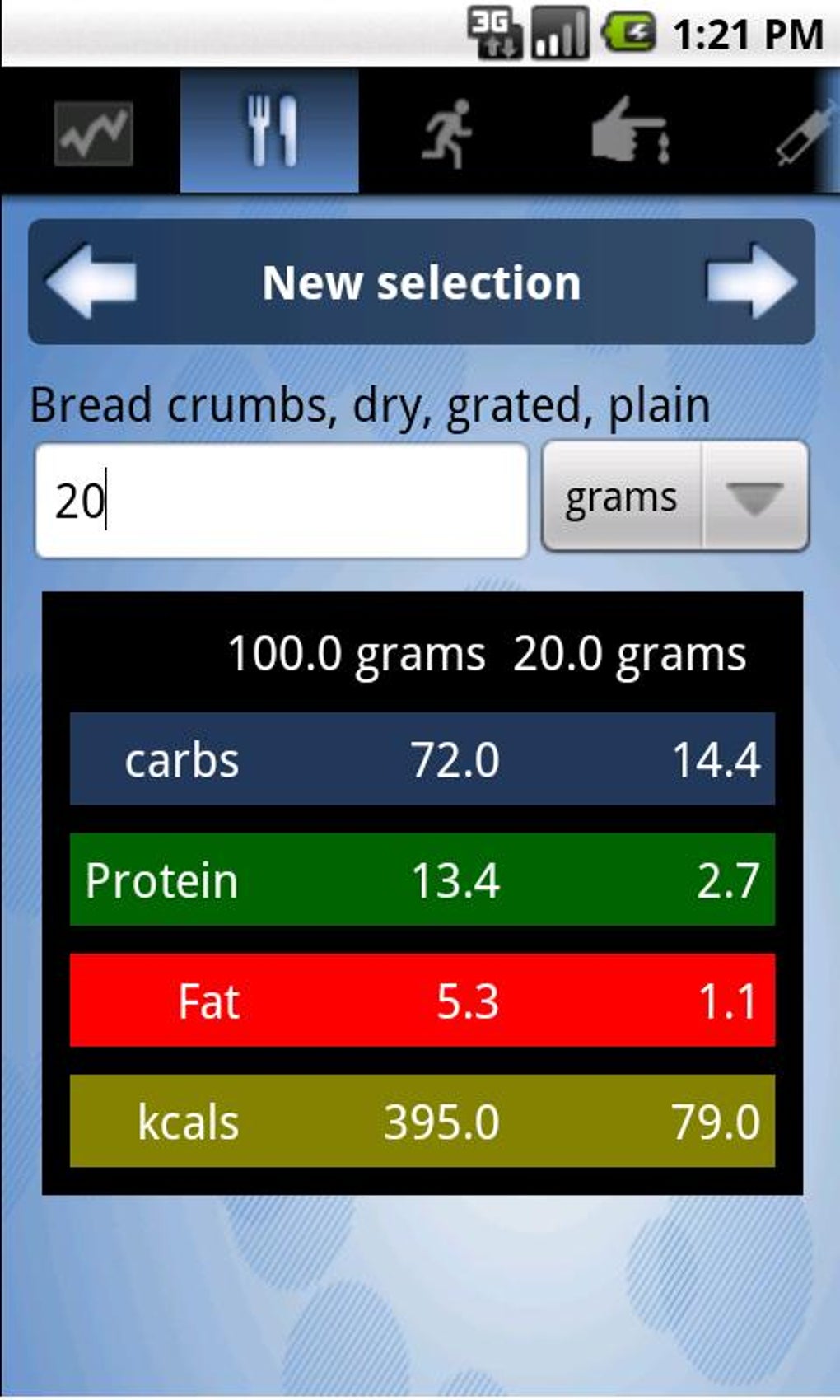Image resolution: width=840 pixels, height=1400 pixels.
Task: Open the running exercise tab
Action: click(x=448, y=132)
